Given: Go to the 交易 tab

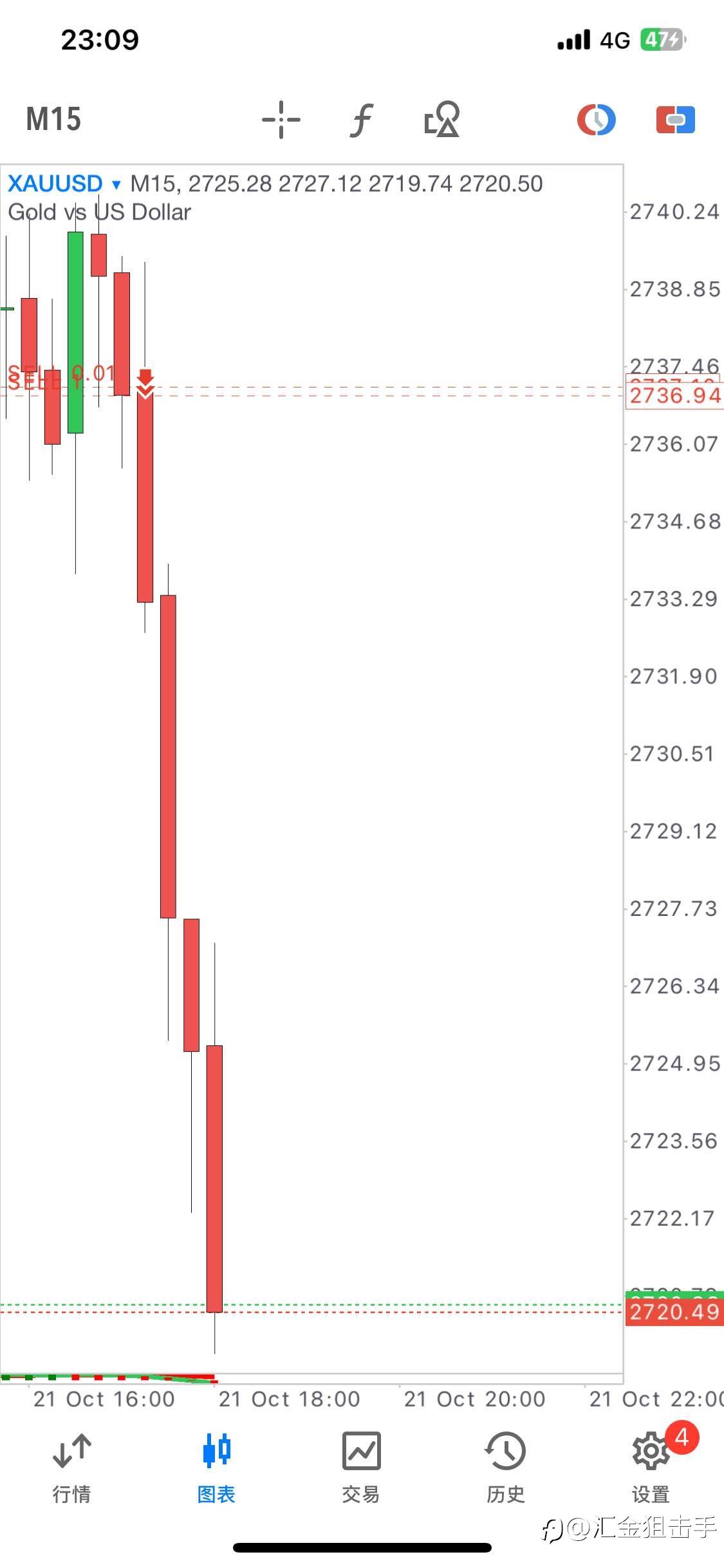Looking at the screenshot, I should coord(361,1468).
